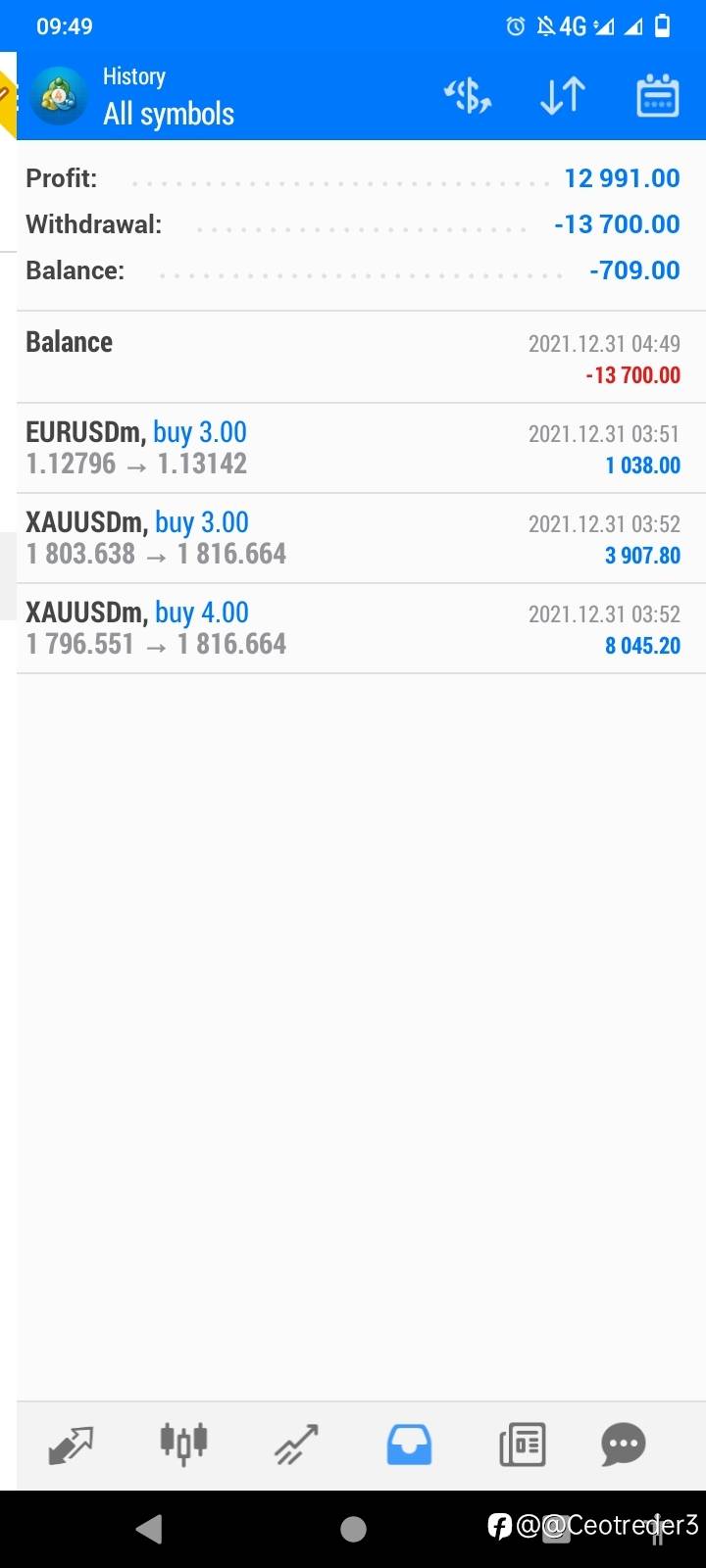Go to the candlestick Chart tab
This screenshot has width=706, height=1568.
pos(183,1444)
